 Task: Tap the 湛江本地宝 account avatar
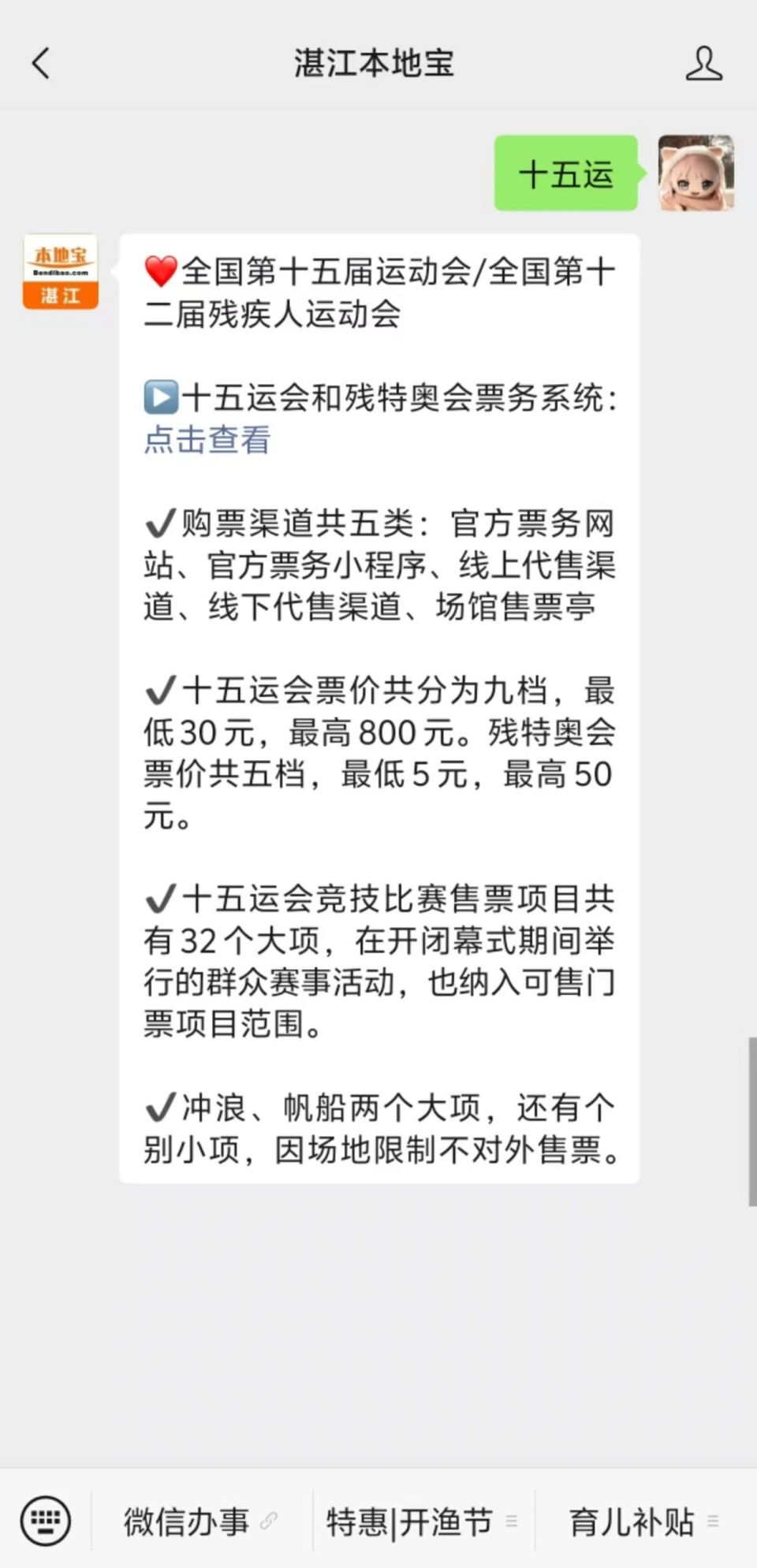pyautogui.click(x=61, y=272)
